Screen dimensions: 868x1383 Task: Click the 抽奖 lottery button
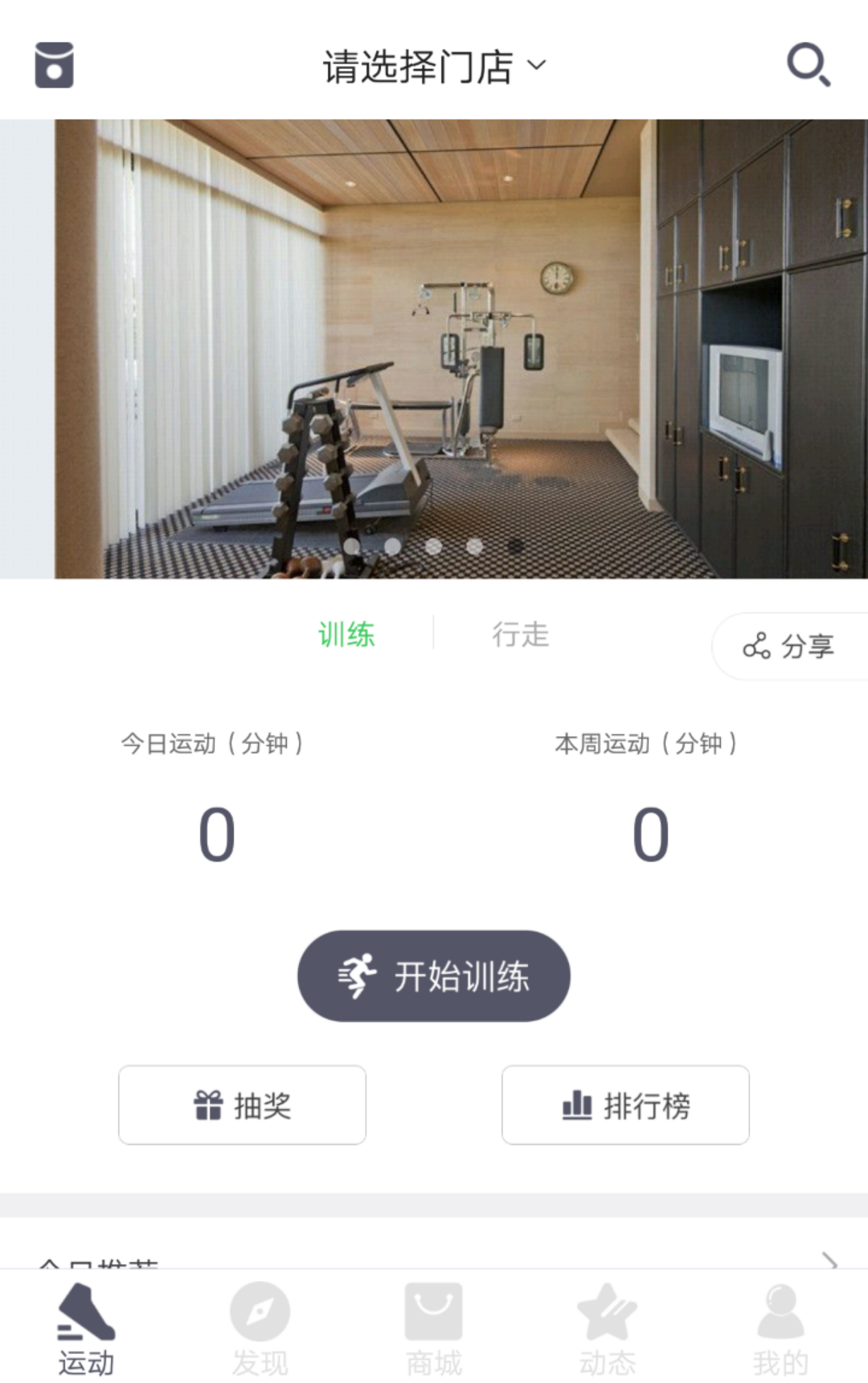click(x=242, y=1106)
